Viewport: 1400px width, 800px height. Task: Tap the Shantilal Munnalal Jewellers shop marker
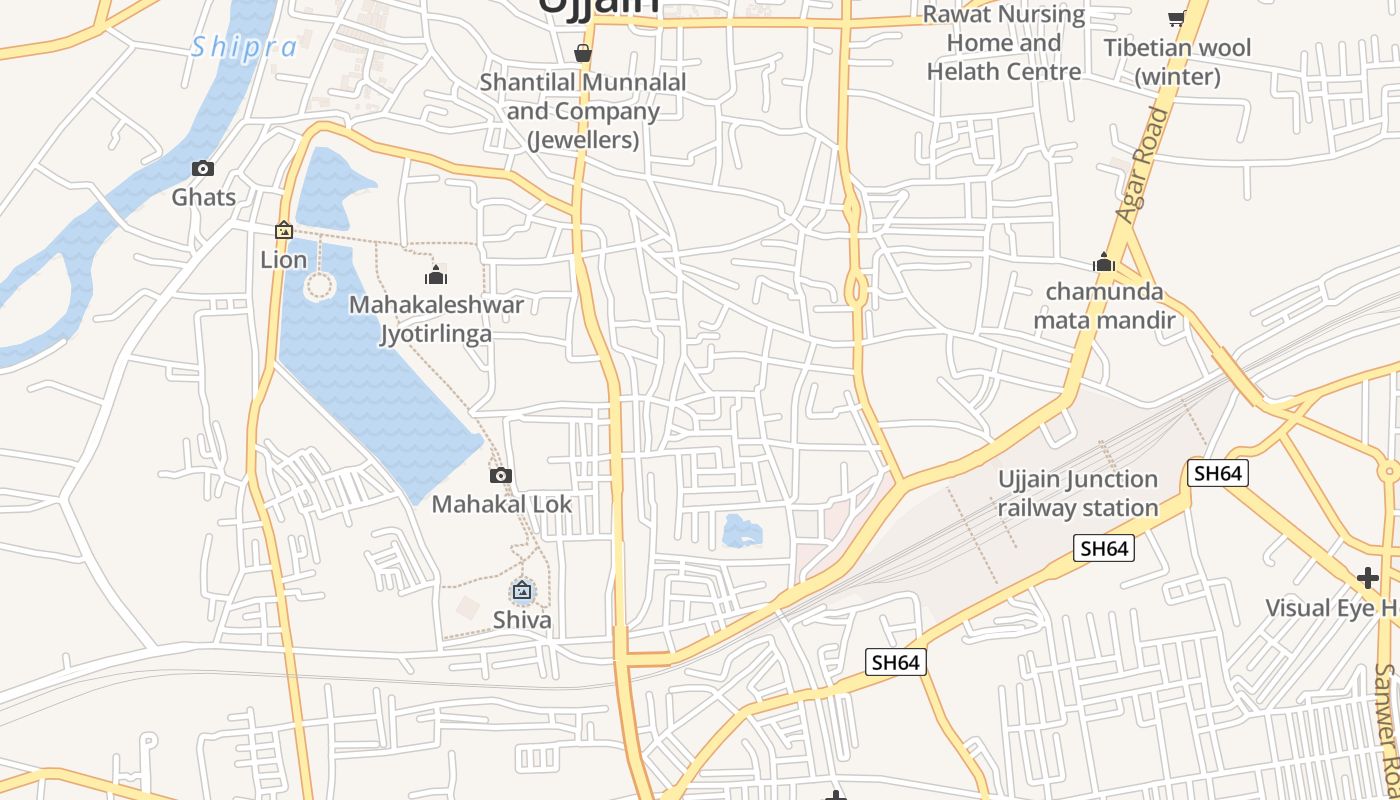coord(582,53)
